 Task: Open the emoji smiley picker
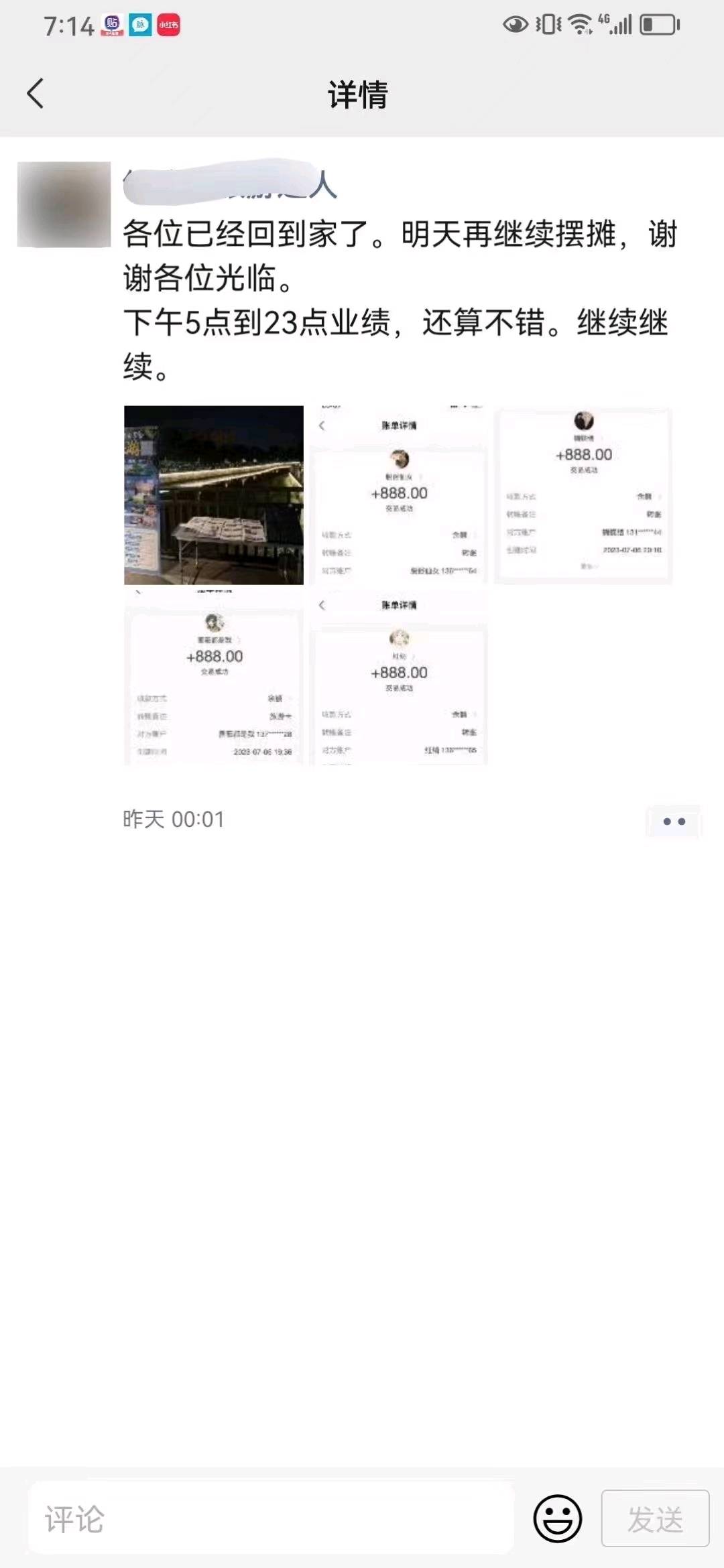tap(557, 1518)
